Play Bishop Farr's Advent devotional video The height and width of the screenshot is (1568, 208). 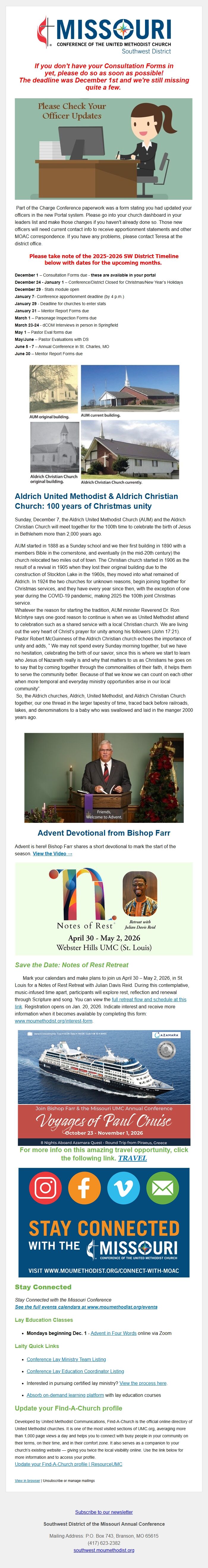point(104,777)
